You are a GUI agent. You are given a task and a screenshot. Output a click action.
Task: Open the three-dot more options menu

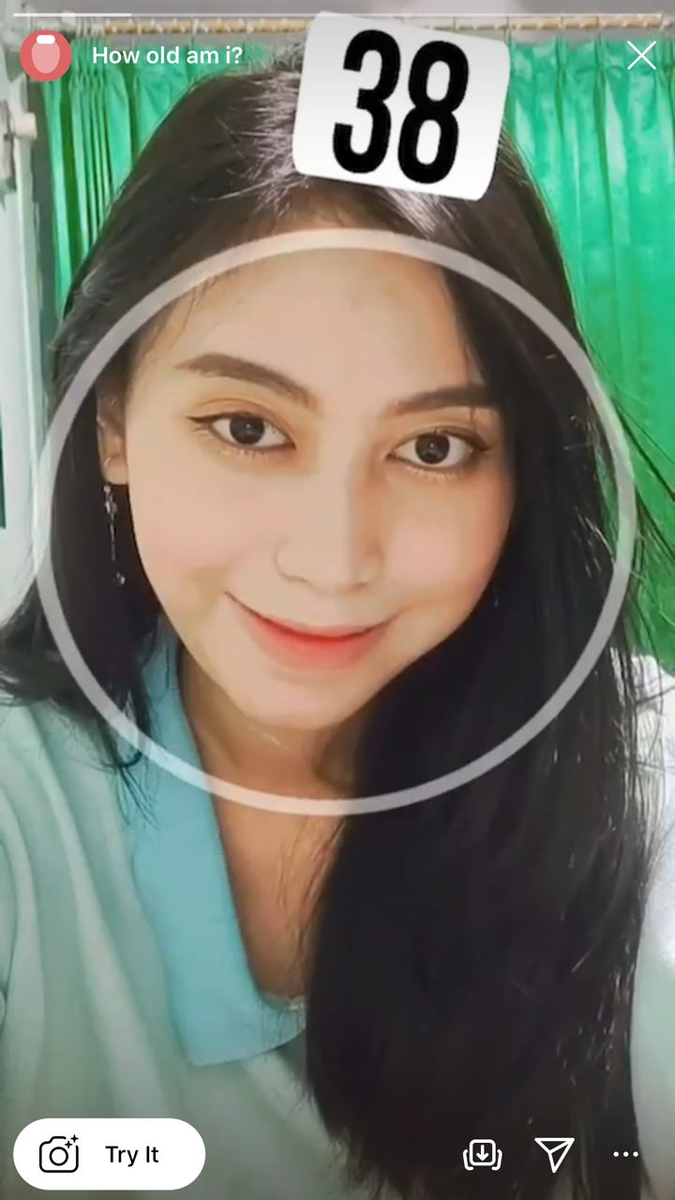626,1155
